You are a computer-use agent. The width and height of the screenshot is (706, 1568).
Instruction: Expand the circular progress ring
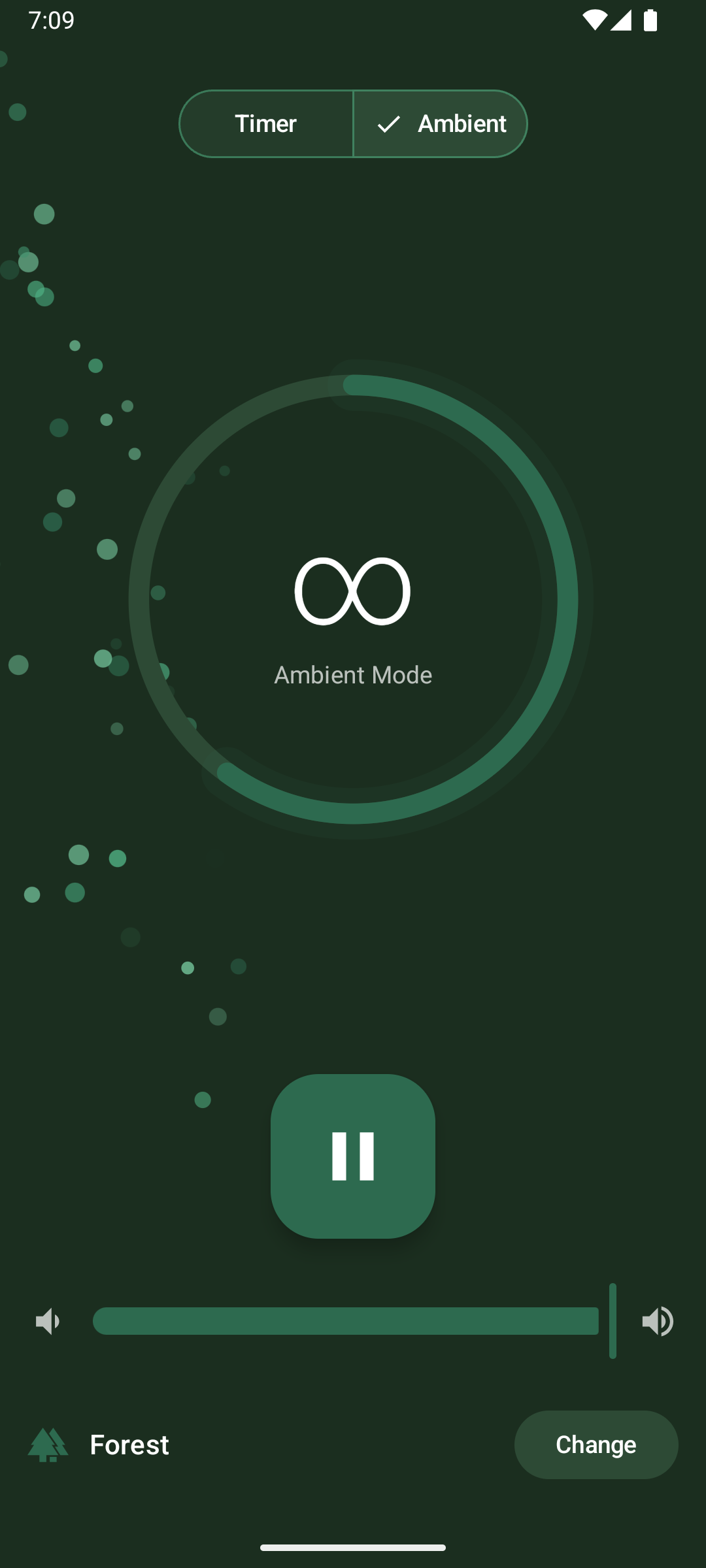coord(353,595)
